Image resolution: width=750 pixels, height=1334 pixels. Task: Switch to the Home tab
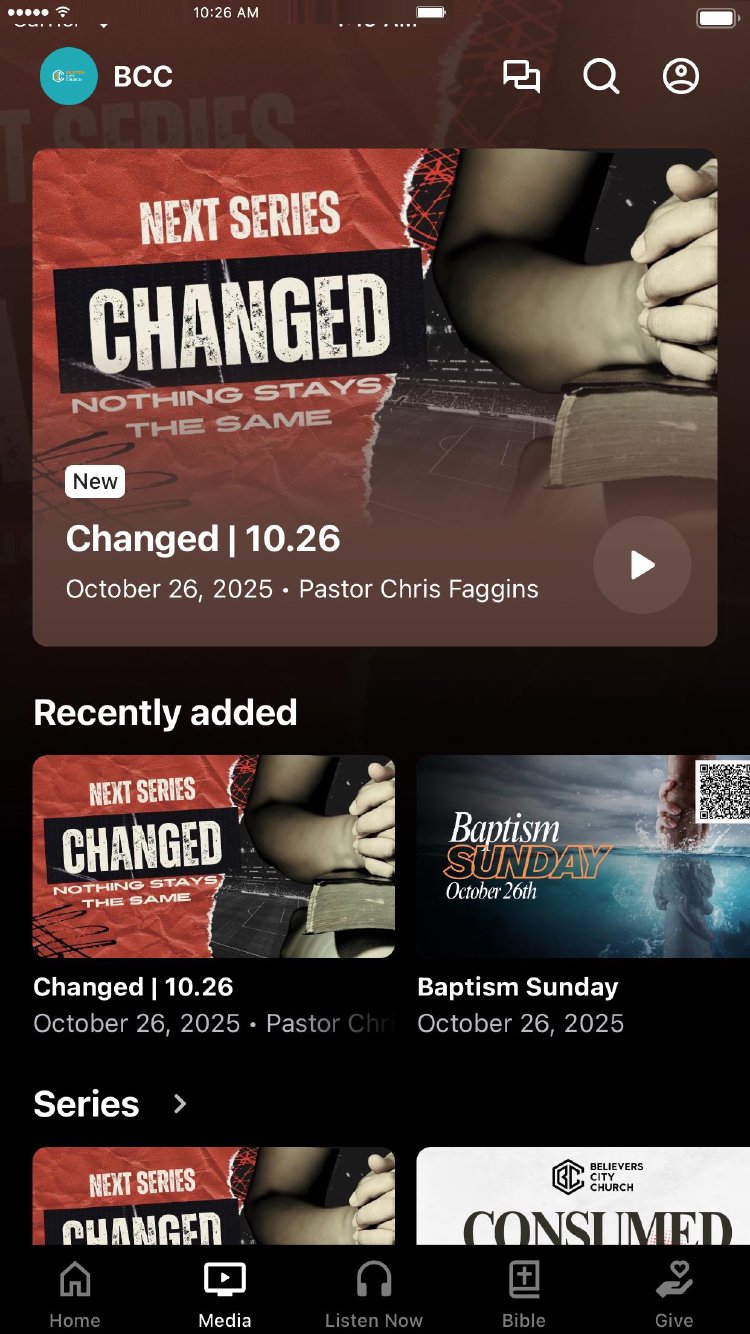tap(75, 1294)
